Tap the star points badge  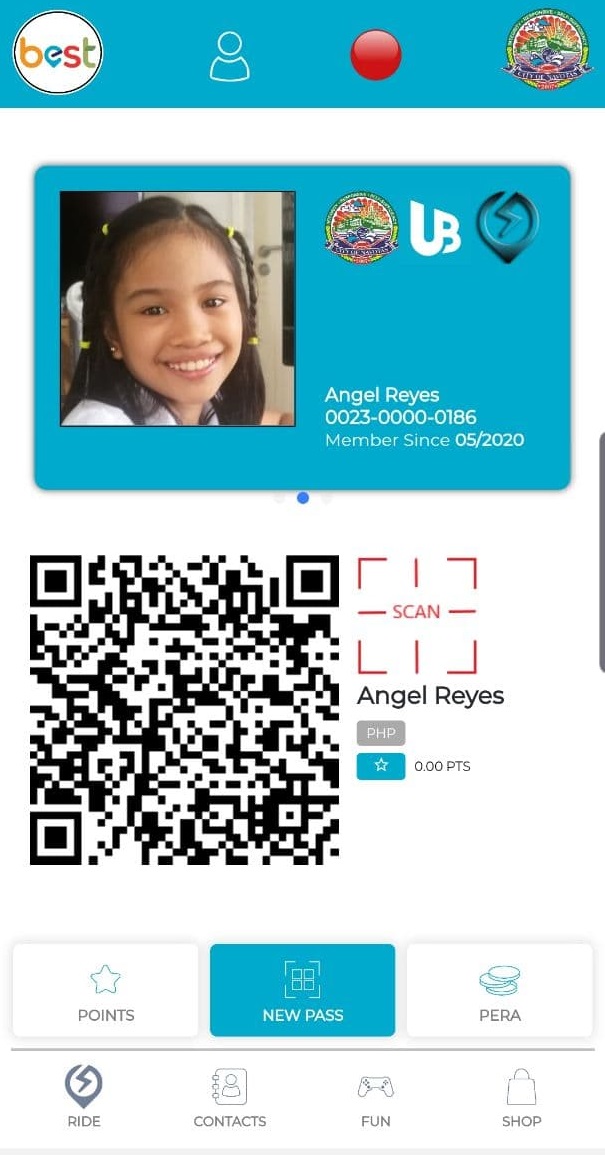pos(381,767)
